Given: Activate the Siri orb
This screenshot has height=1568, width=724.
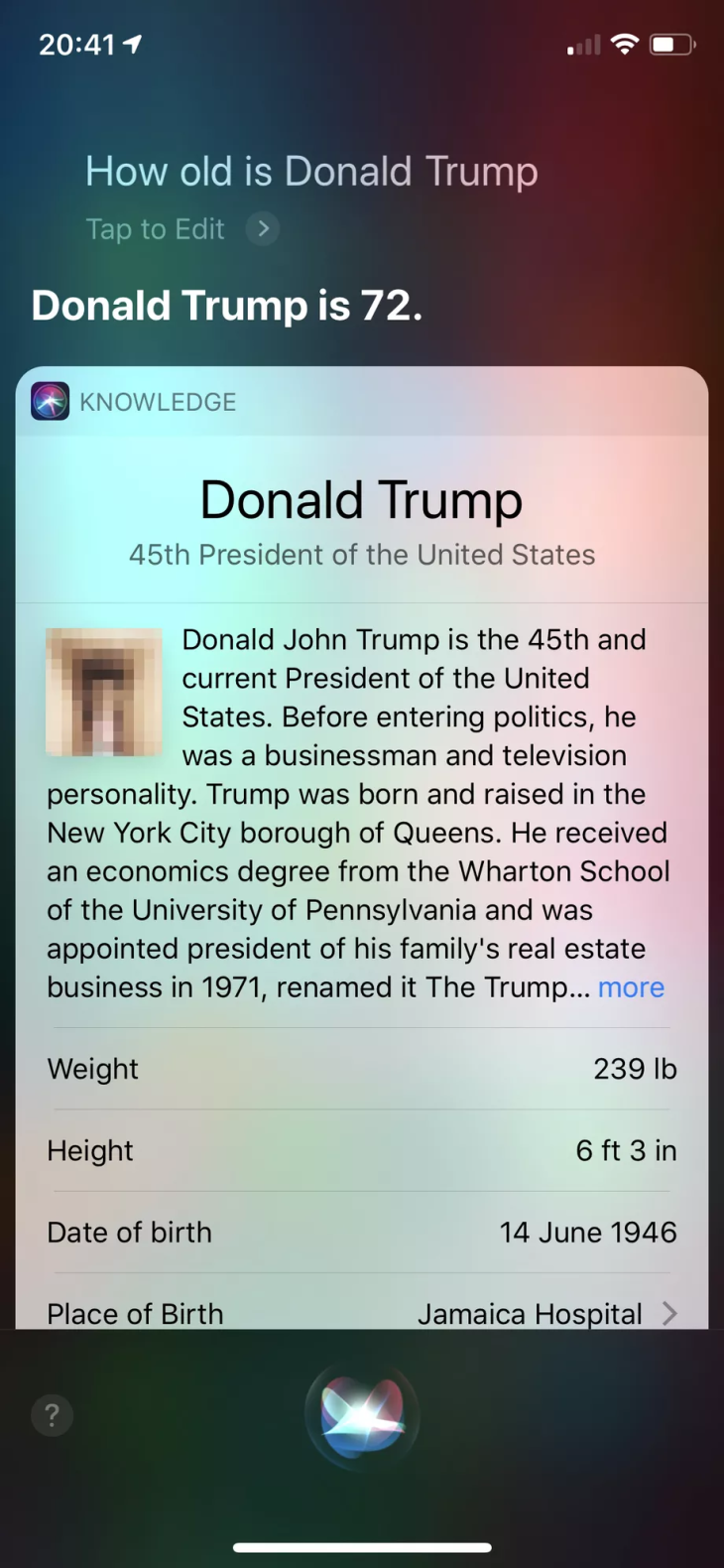Looking at the screenshot, I should pyautogui.click(x=362, y=1416).
